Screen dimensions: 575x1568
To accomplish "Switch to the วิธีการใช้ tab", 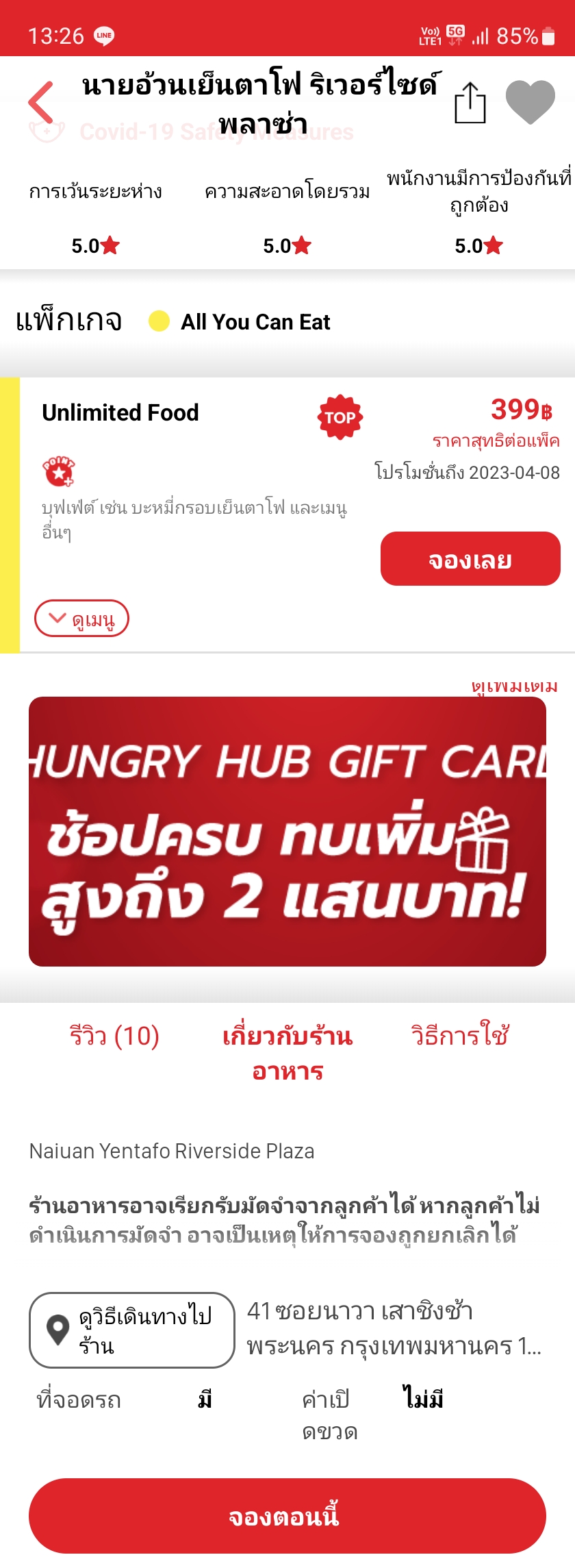I will click(460, 1036).
